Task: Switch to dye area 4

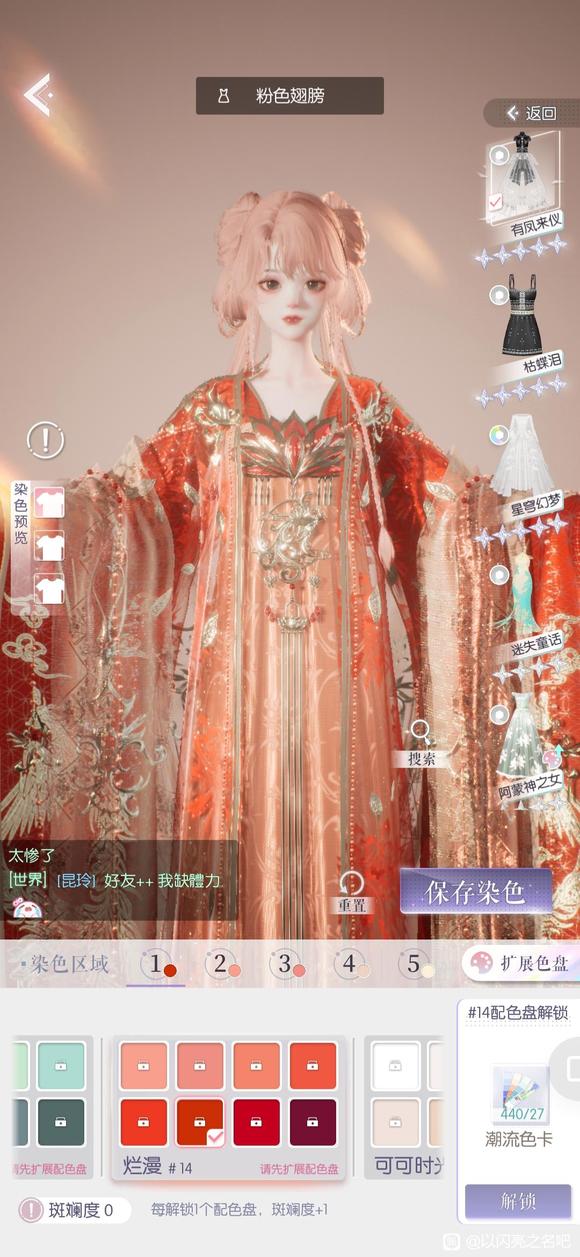Action: click(352, 965)
